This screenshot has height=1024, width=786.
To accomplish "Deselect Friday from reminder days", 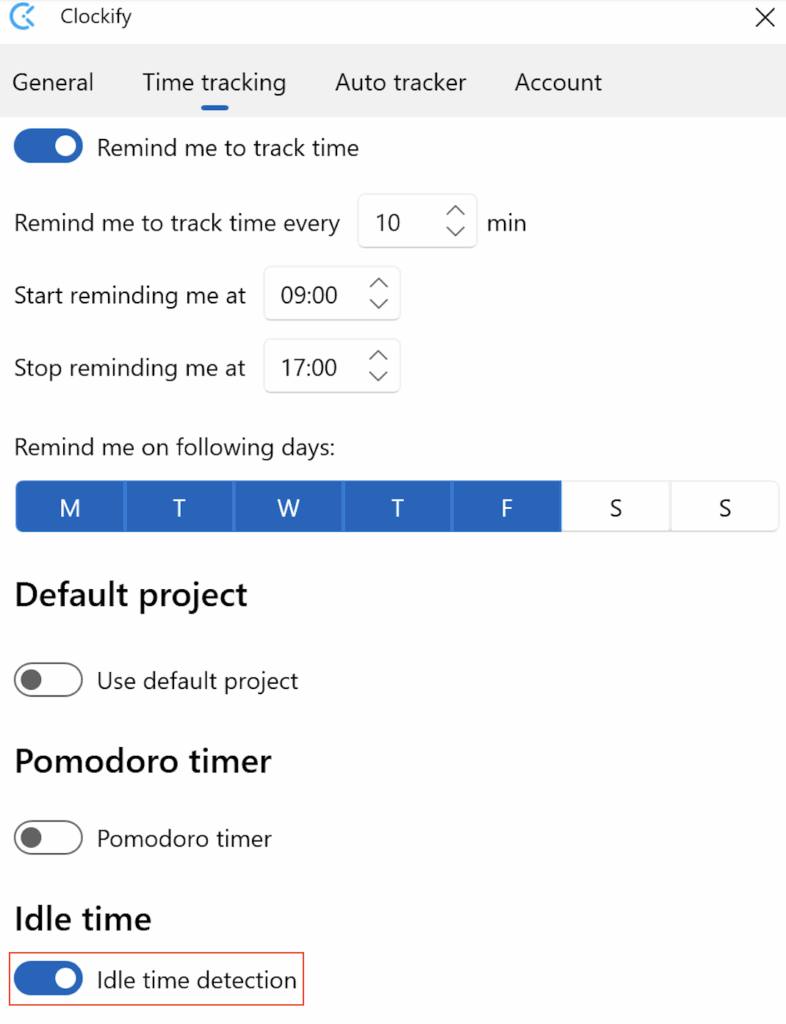I will 506,508.
